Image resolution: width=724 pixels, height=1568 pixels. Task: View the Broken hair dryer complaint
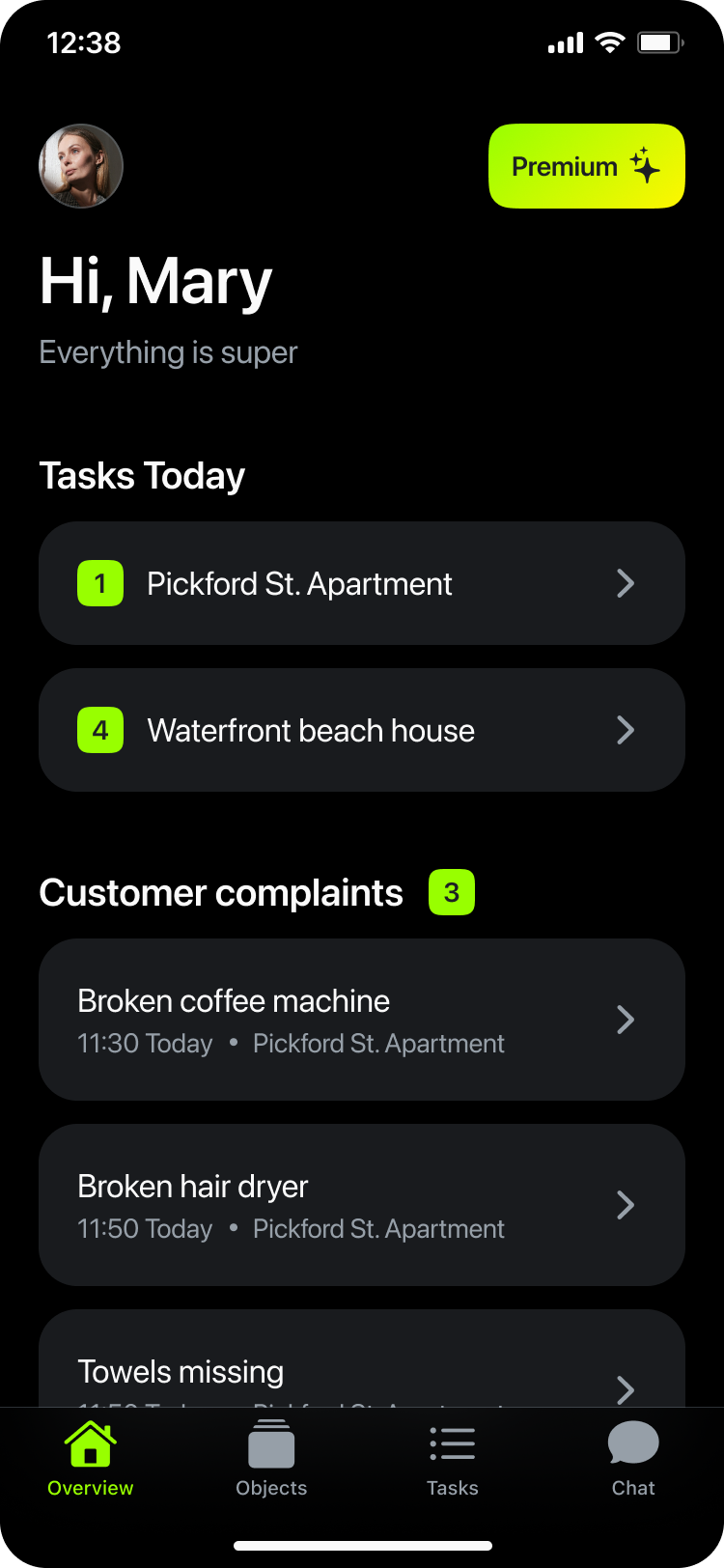(362, 1205)
